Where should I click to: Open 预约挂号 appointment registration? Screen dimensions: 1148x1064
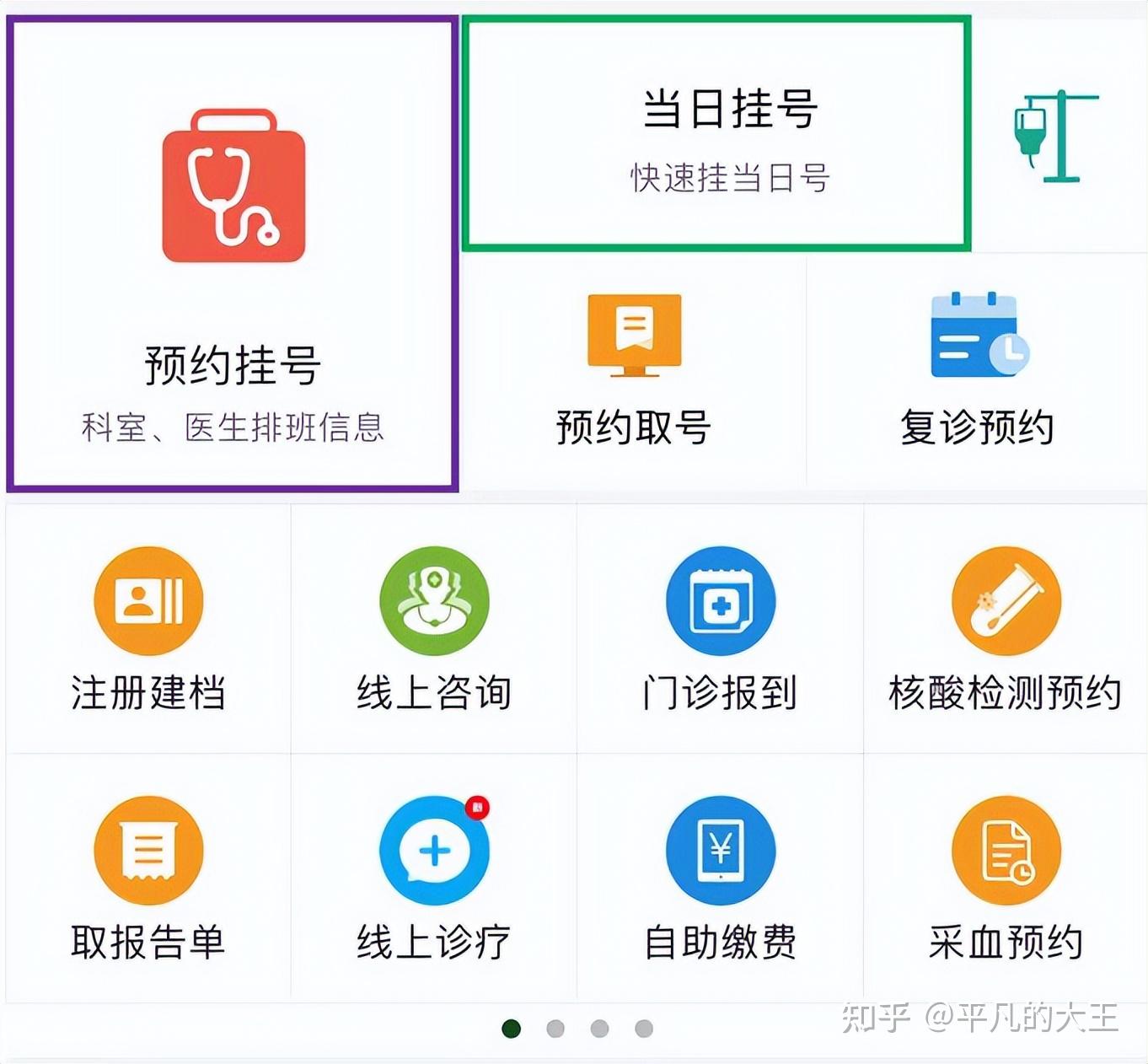click(x=232, y=253)
